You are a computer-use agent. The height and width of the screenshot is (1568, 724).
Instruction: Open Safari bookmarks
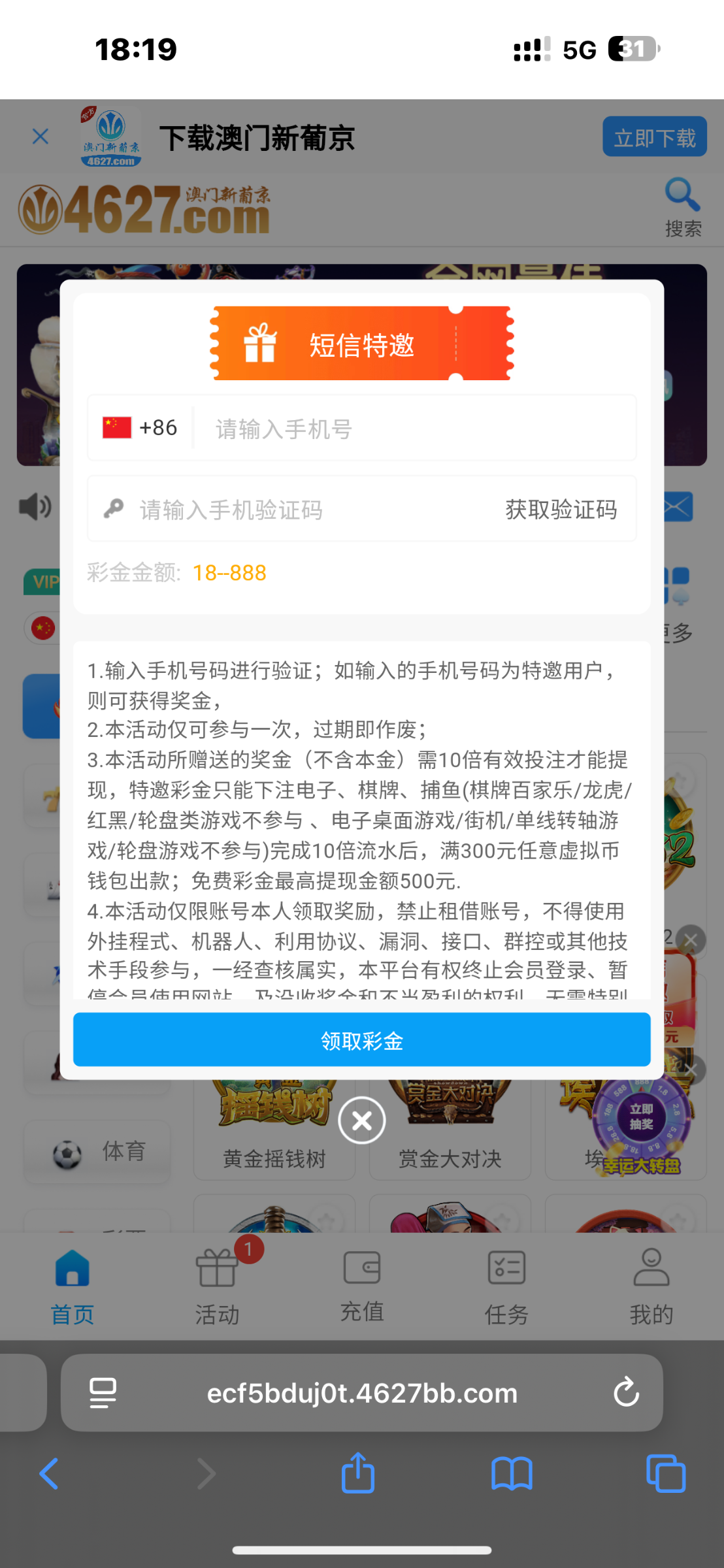(512, 1474)
